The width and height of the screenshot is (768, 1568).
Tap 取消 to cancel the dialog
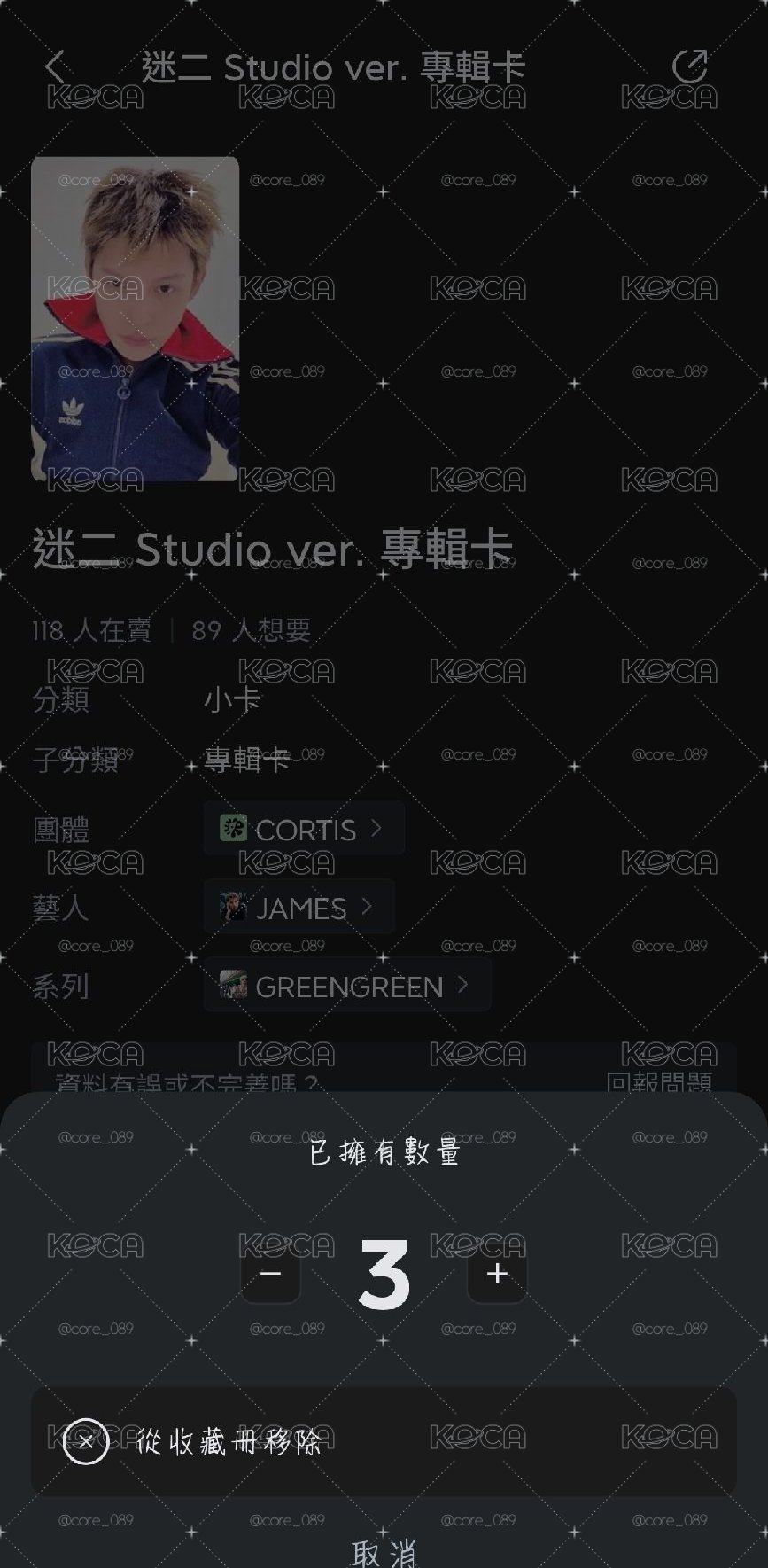click(x=384, y=1551)
